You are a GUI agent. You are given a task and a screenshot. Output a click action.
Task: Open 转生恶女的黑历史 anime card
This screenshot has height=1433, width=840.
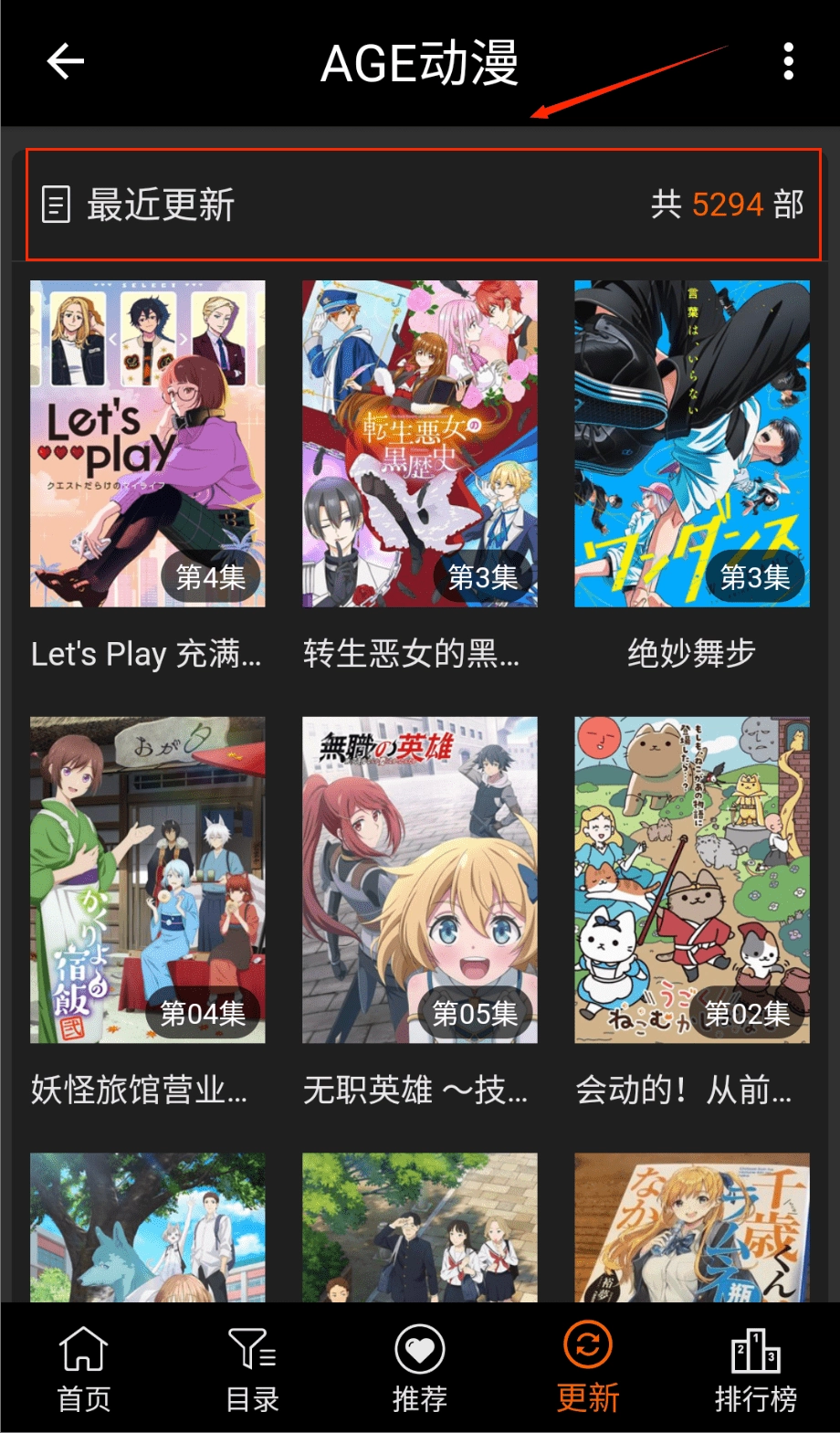419,444
